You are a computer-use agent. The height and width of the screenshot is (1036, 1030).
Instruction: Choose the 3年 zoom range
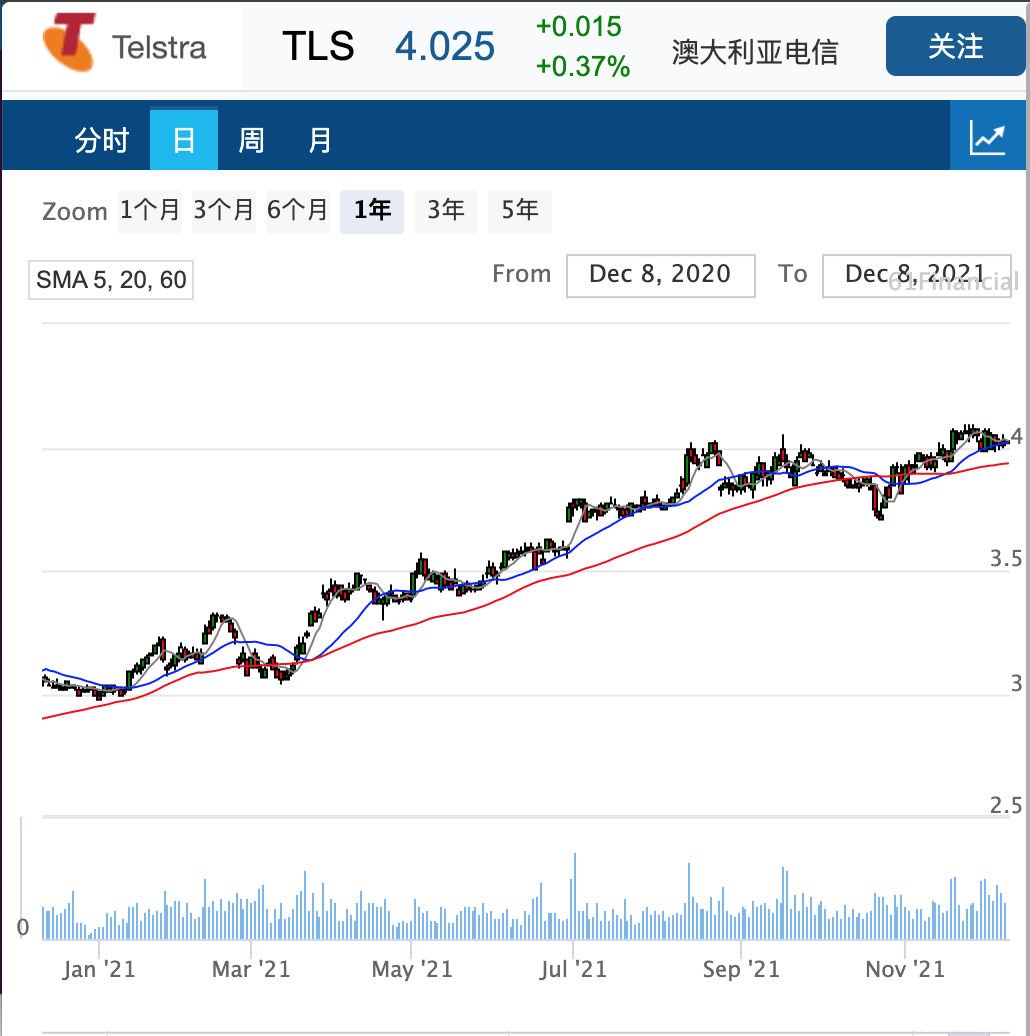[x=446, y=210]
